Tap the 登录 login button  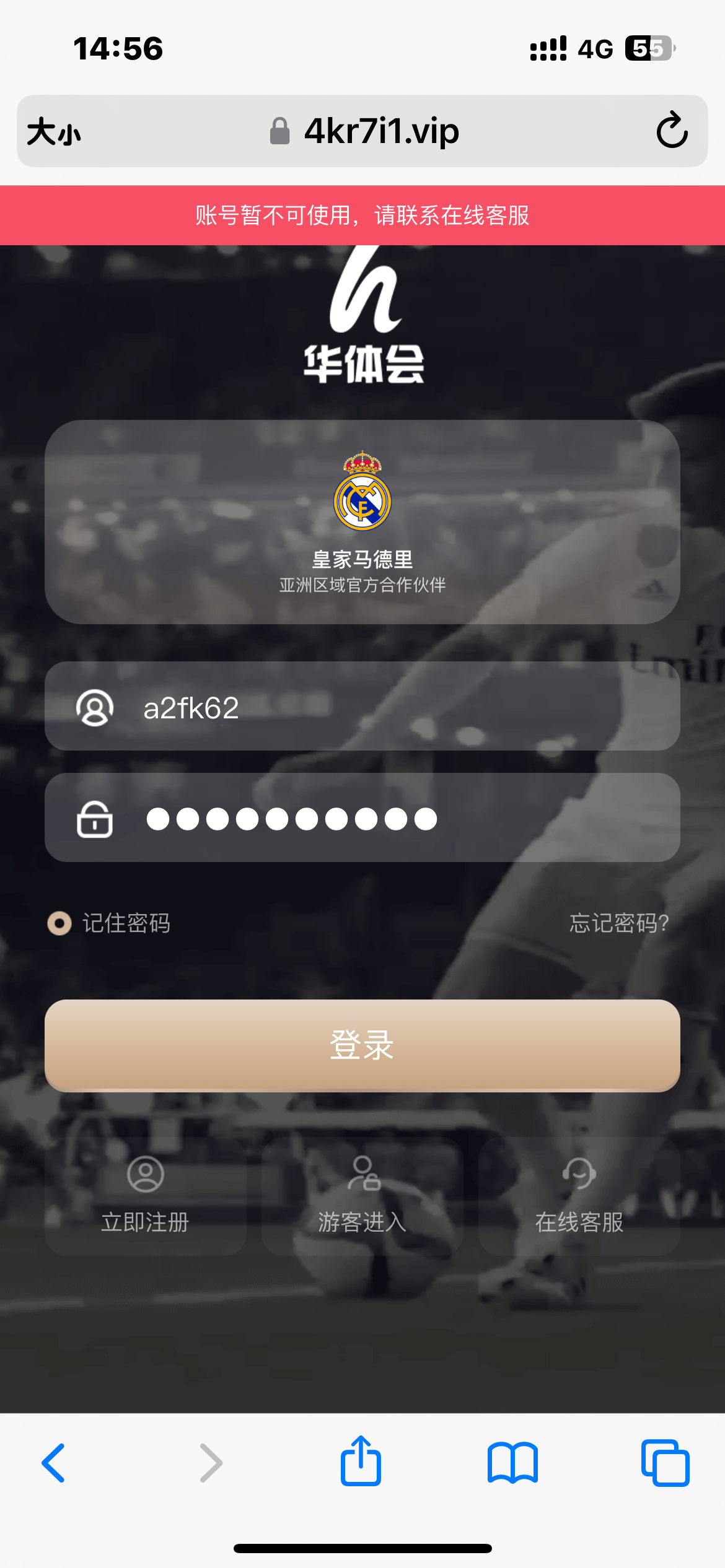(x=362, y=1045)
